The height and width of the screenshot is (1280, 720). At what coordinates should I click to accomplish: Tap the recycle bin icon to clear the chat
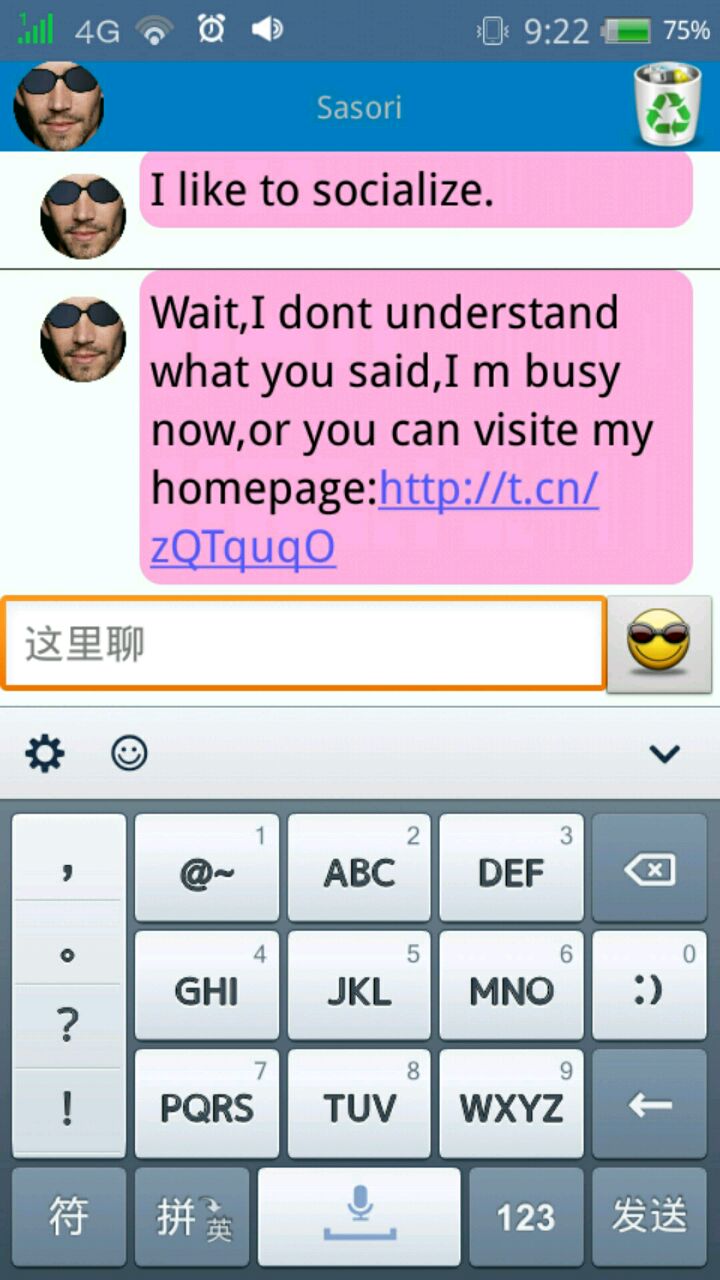pos(668,104)
